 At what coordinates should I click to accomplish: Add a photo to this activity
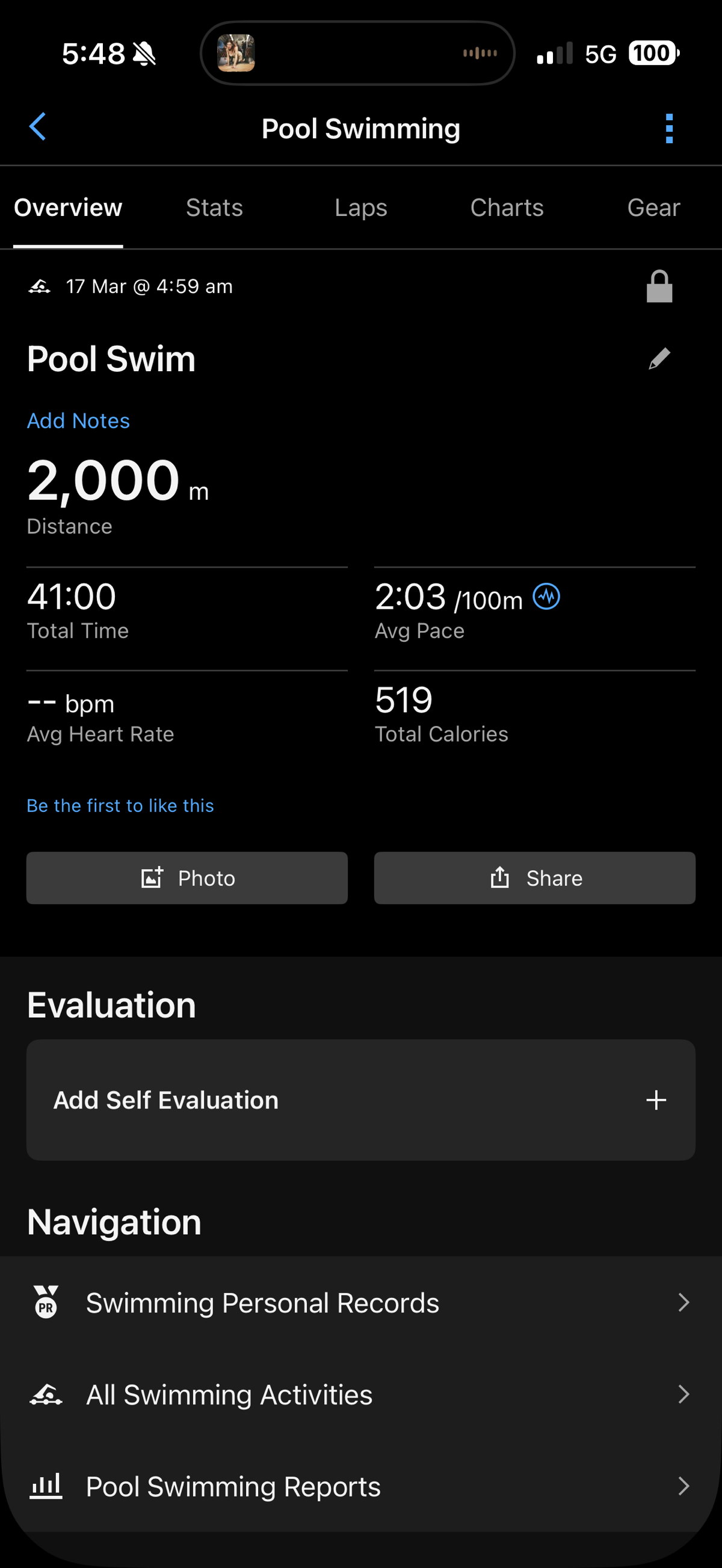[x=187, y=878]
